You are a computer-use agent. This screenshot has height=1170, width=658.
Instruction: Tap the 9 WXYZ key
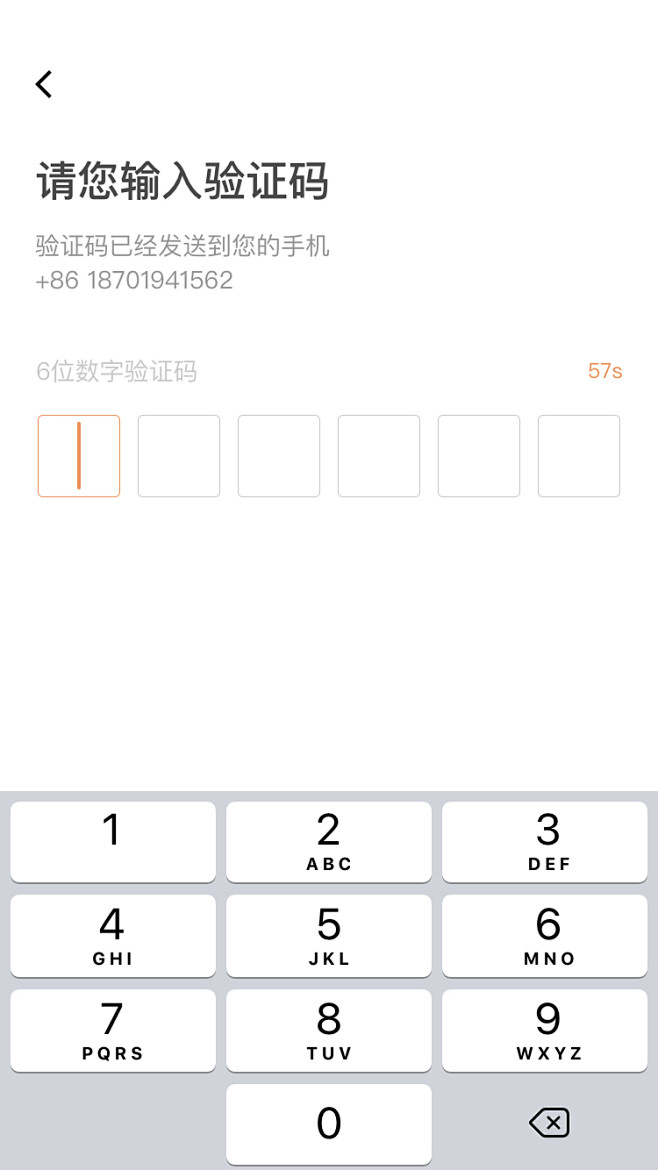545,1030
